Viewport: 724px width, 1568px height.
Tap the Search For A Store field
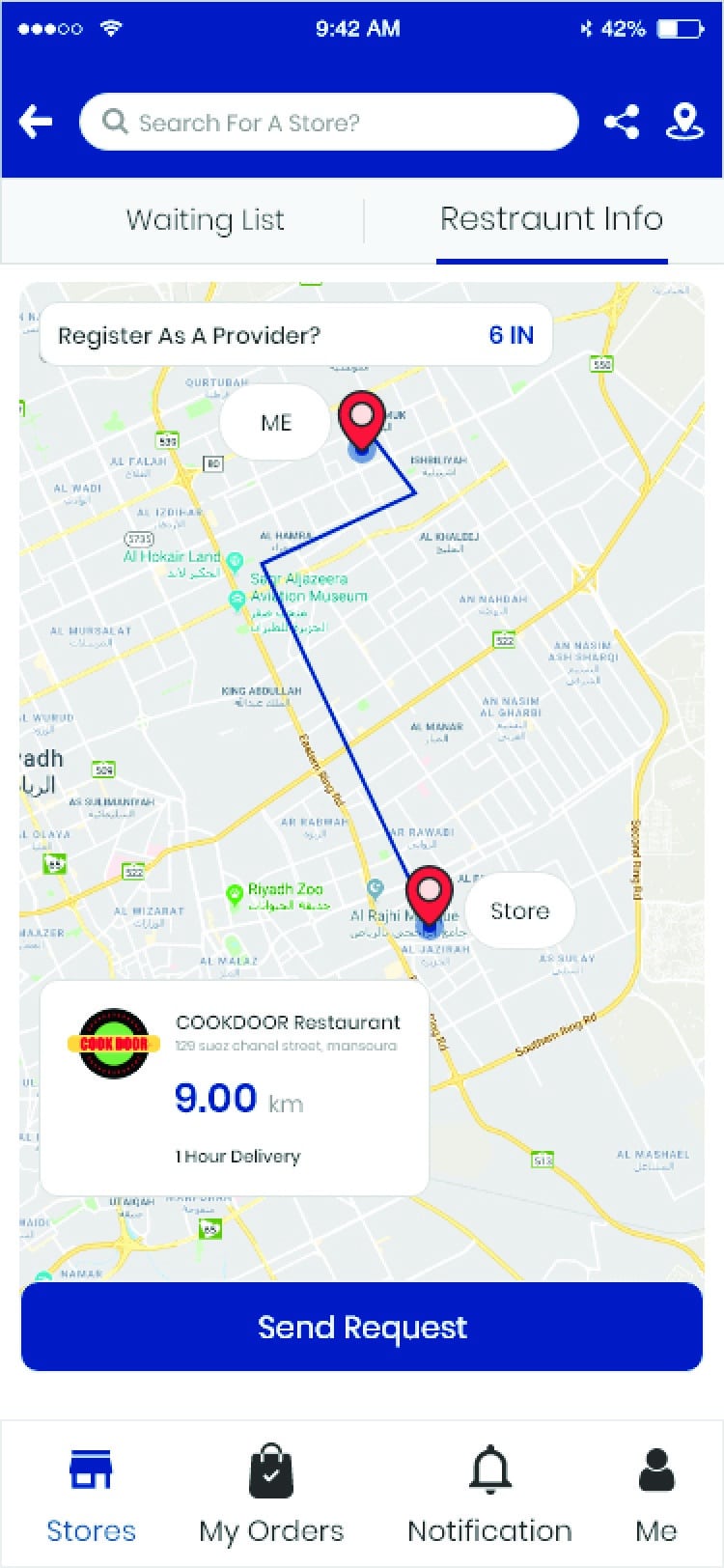pyautogui.click(x=328, y=123)
